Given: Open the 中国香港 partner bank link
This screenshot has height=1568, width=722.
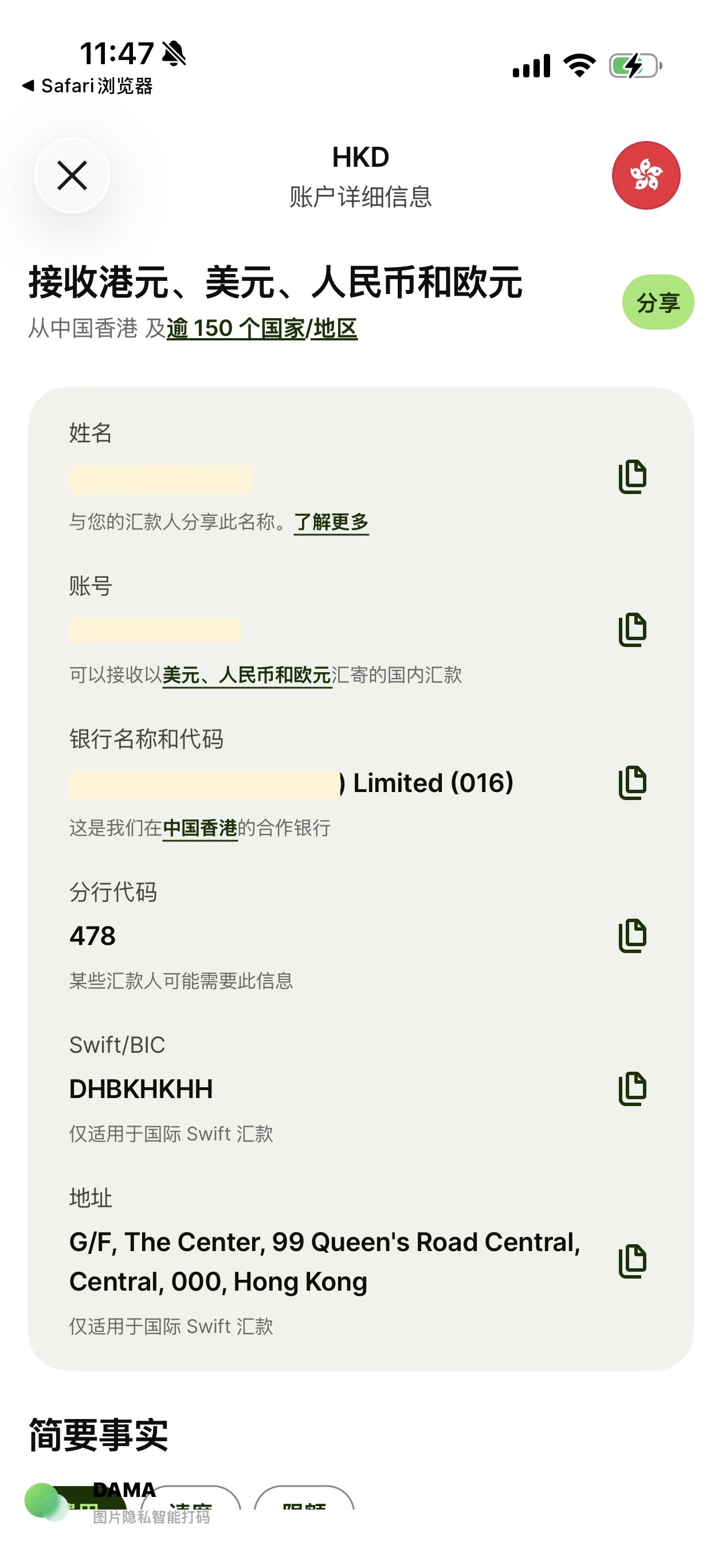Looking at the screenshot, I should coord(199,829).
